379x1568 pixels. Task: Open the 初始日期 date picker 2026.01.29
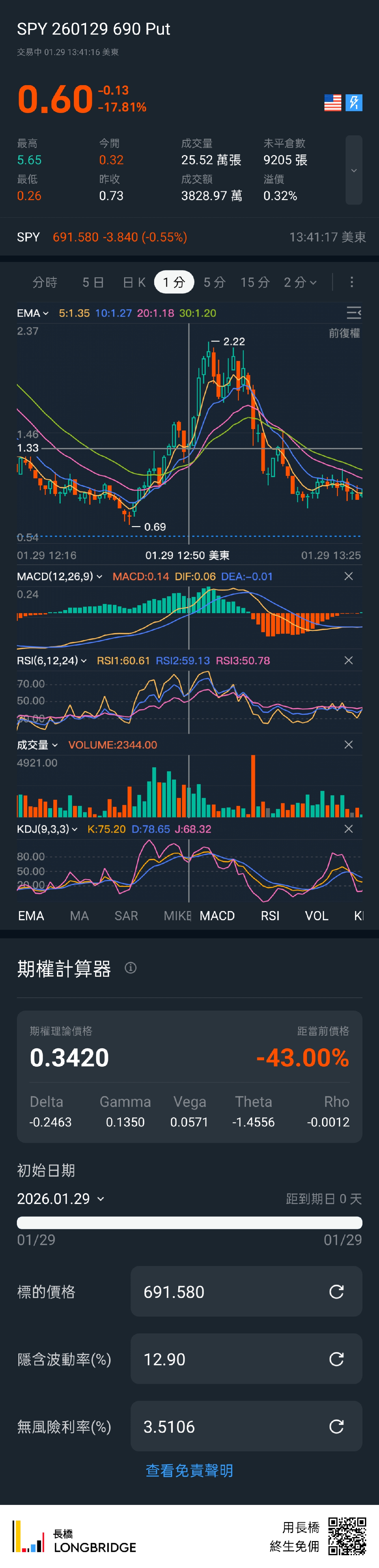[60, 1199]
